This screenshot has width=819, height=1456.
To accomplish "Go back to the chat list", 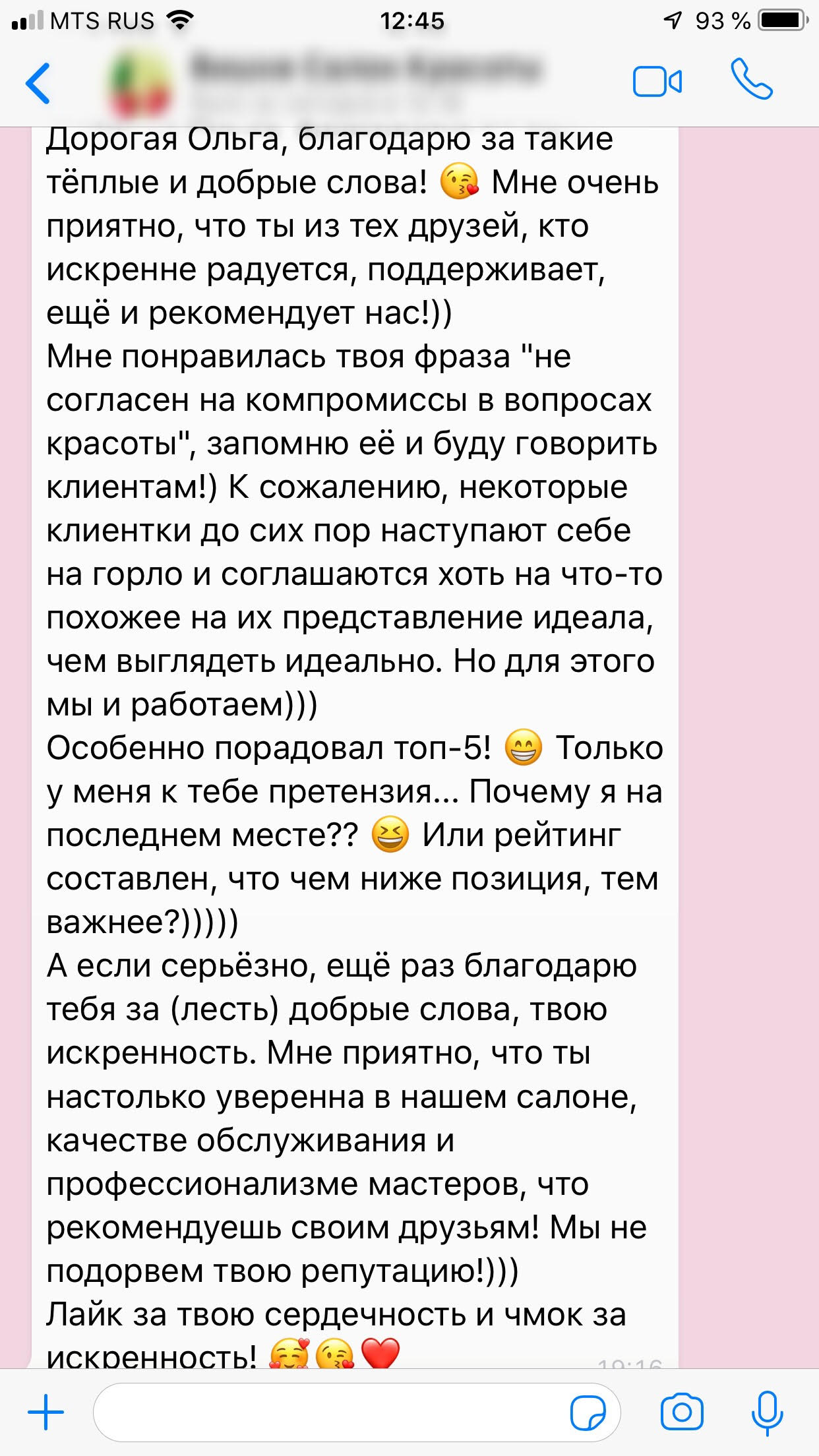I will (x=38, y=83).
